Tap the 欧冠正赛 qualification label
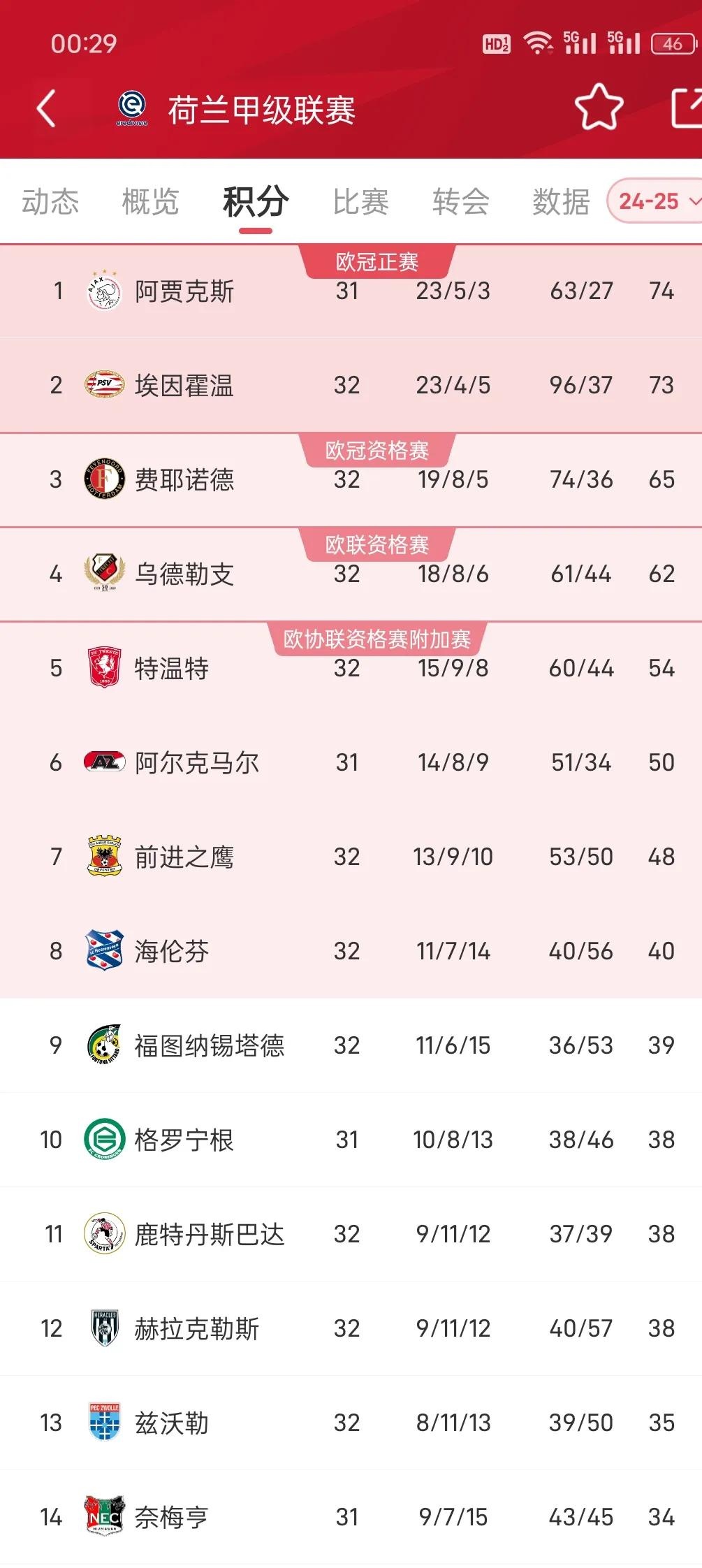This screenshot has width=702, height=1568. [x=377, y=262]
